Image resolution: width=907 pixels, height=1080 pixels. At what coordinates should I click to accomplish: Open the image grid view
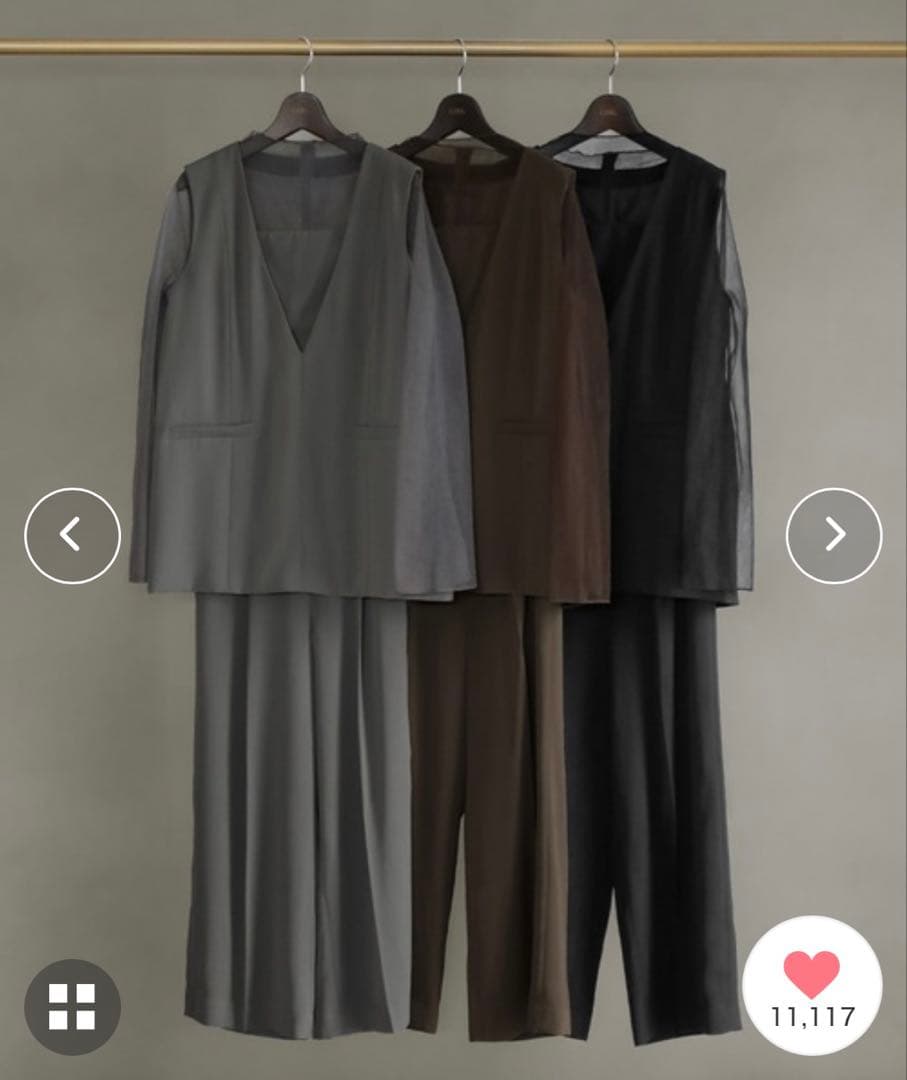tap(72, 1007)
